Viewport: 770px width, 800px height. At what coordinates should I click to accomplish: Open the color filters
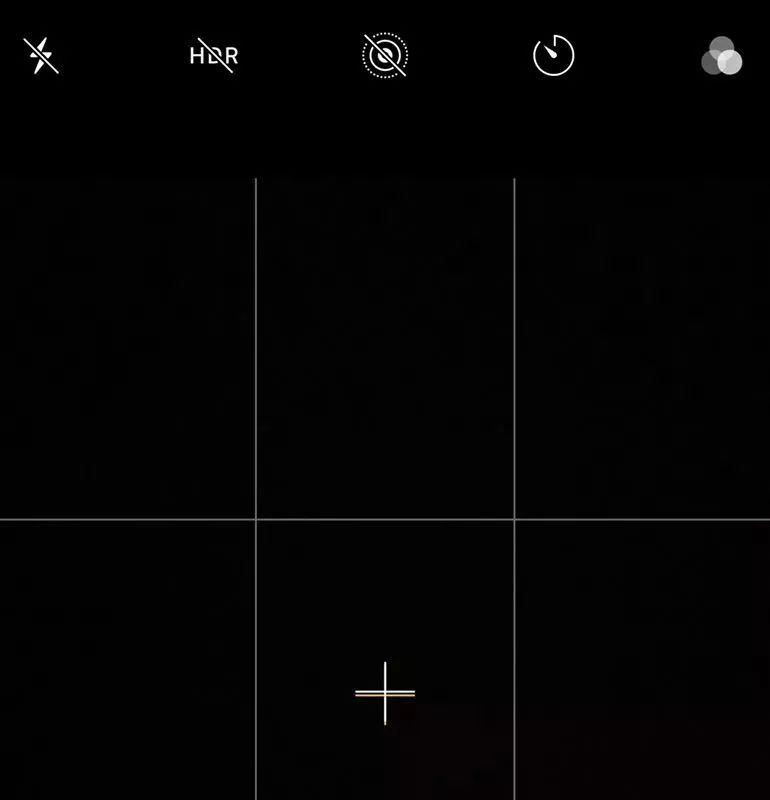[722, 58]
